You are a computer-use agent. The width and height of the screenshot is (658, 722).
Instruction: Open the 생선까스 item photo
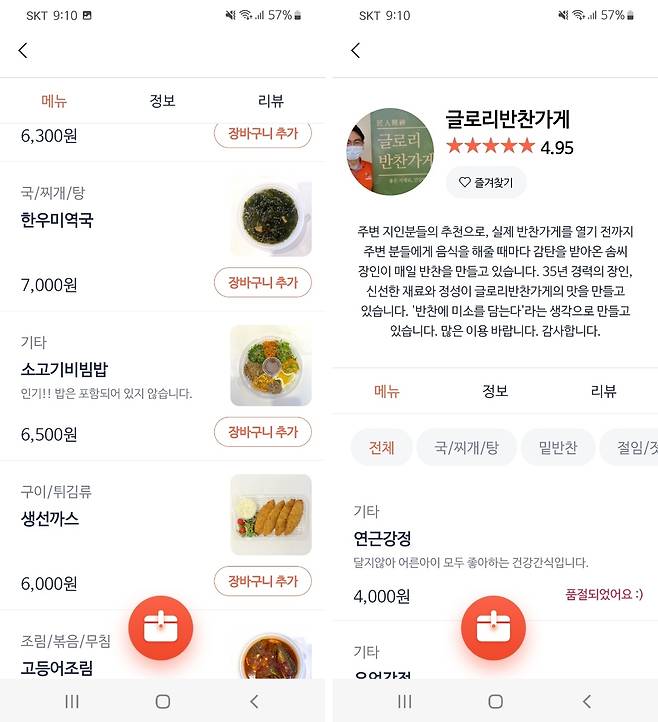pyautogui.click(x=271, y=515)
